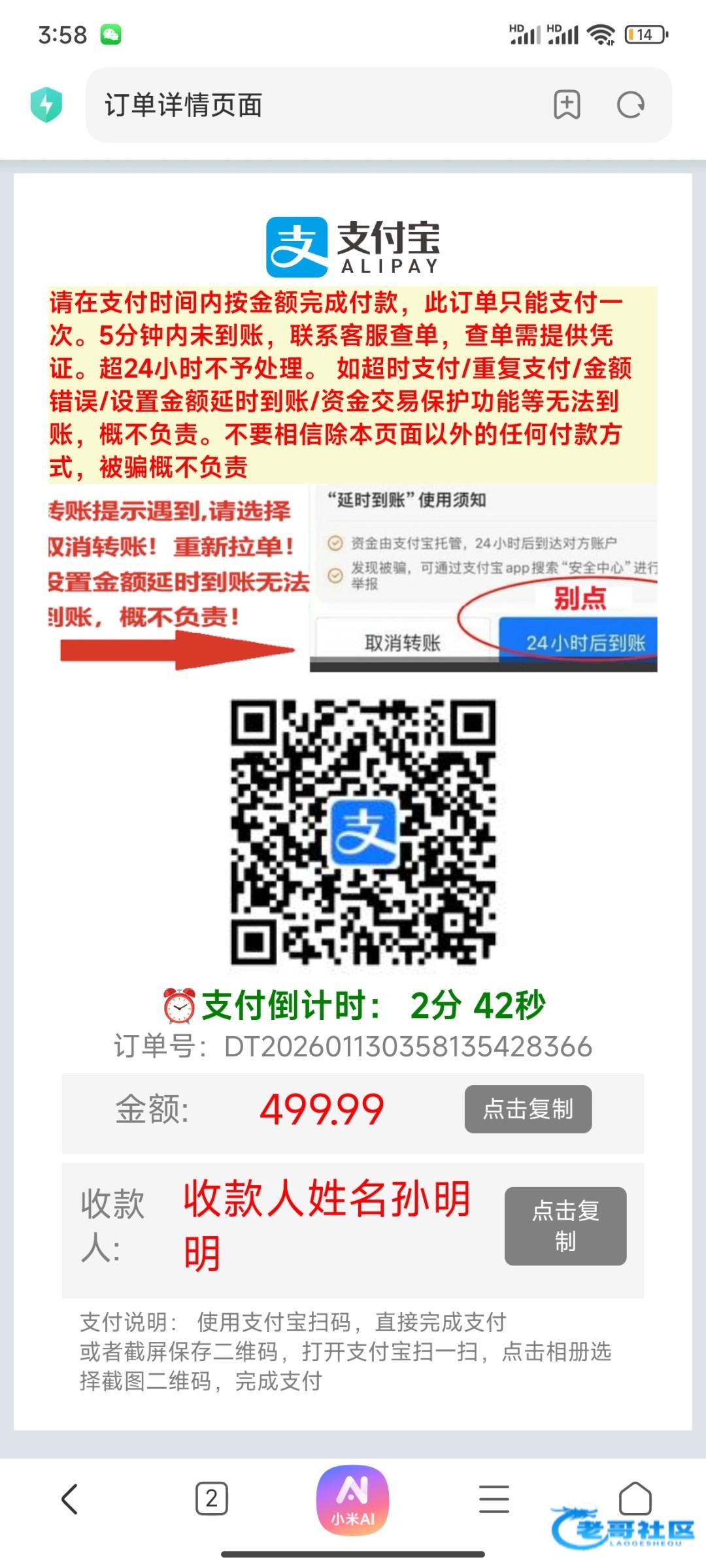Add this page to bookmarks

(x=567, y=105)
